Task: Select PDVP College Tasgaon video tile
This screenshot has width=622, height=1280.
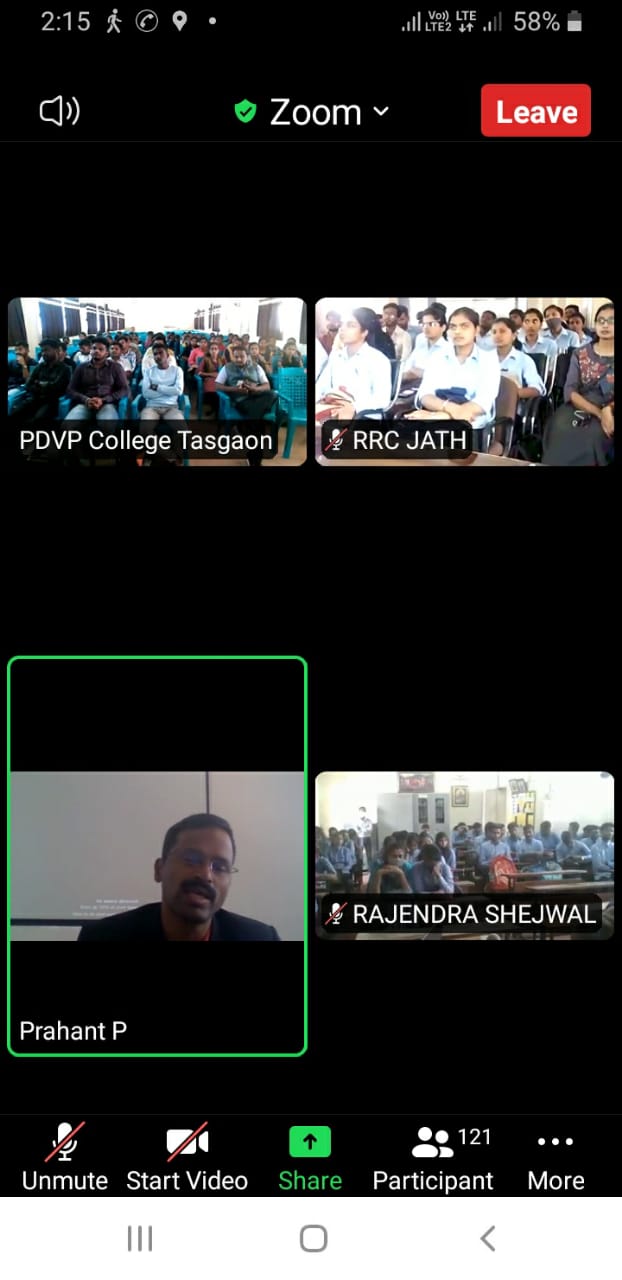Action: (x=157, y=382)
